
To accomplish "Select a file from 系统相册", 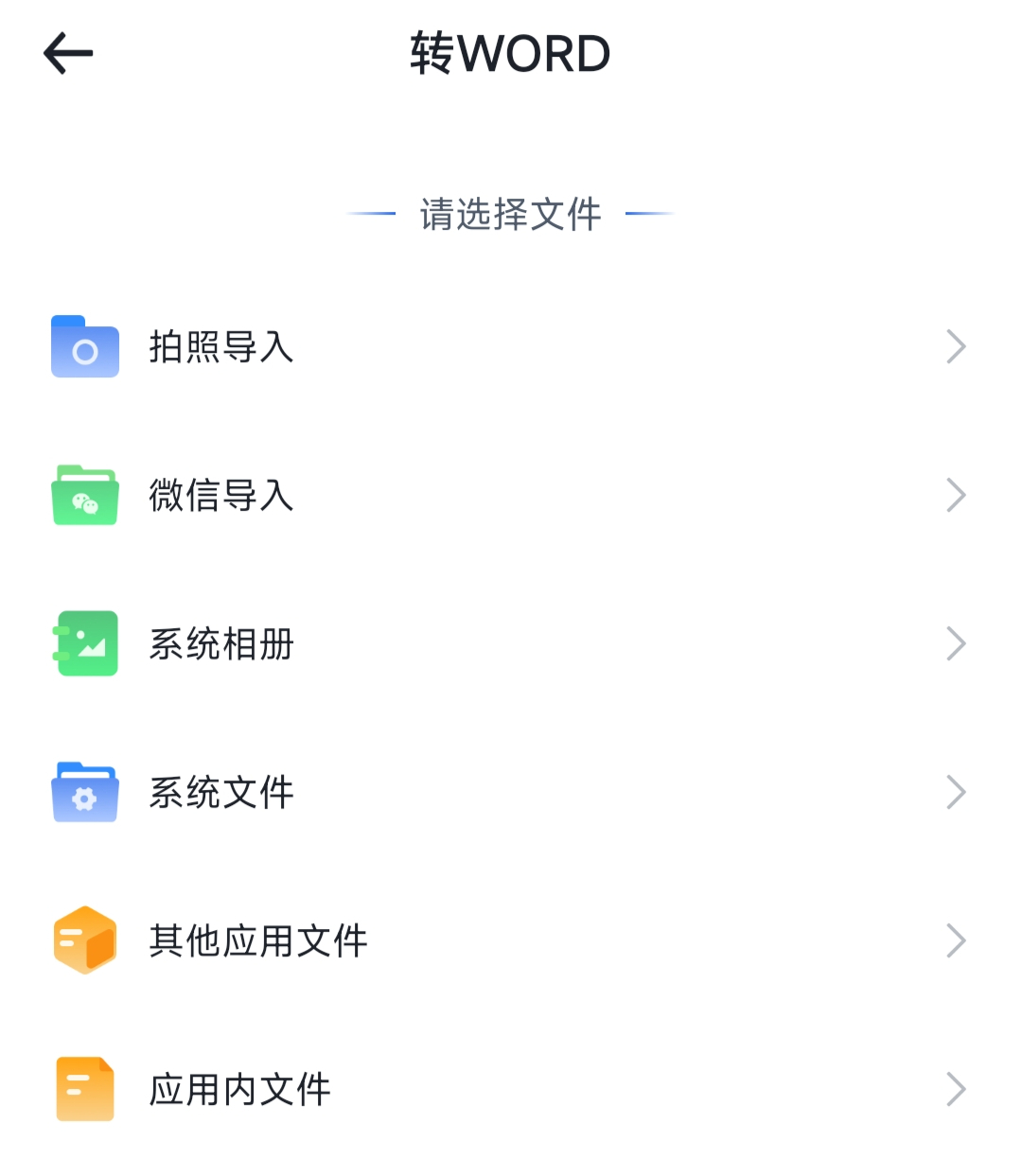I will 221,644.
